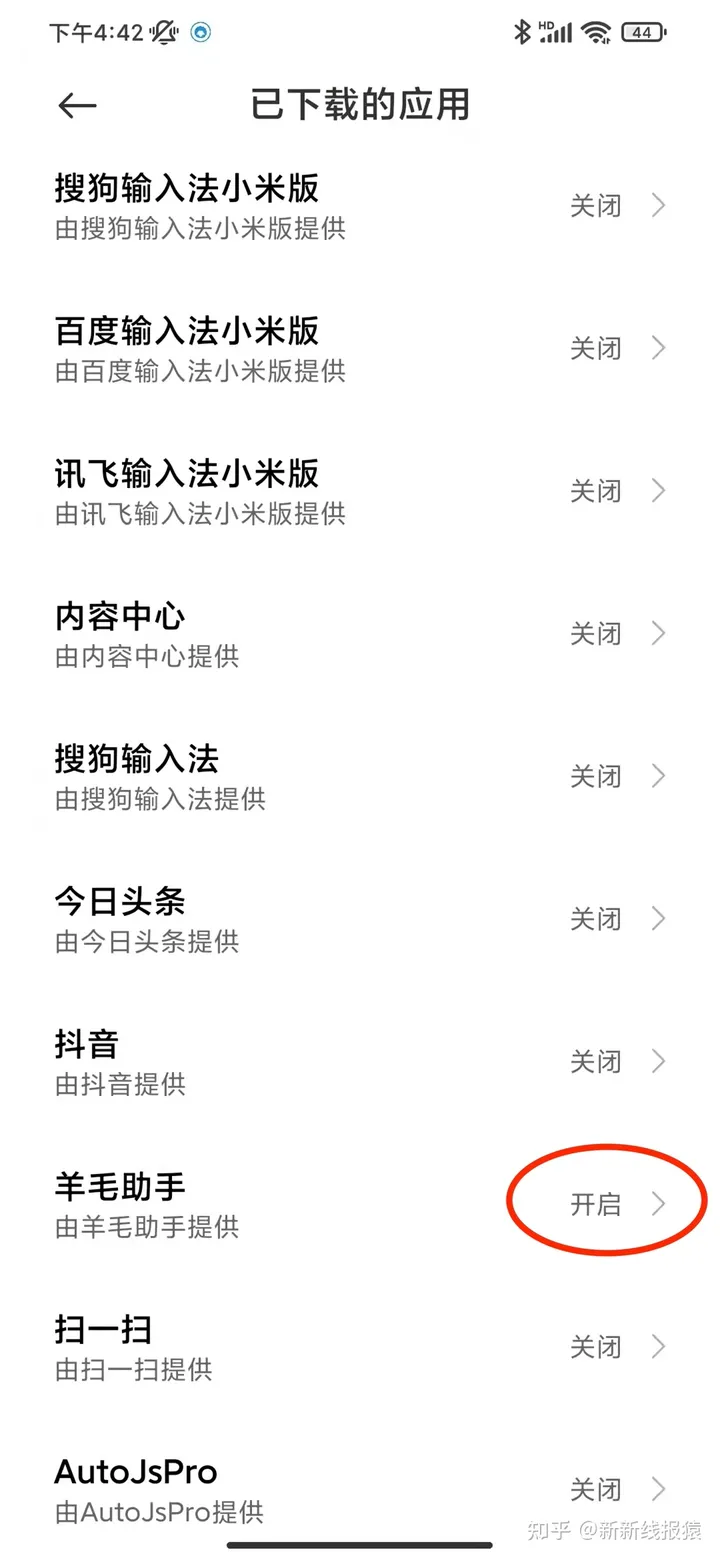
Task: Go back using the top arrow
Action: pos(77,106)
